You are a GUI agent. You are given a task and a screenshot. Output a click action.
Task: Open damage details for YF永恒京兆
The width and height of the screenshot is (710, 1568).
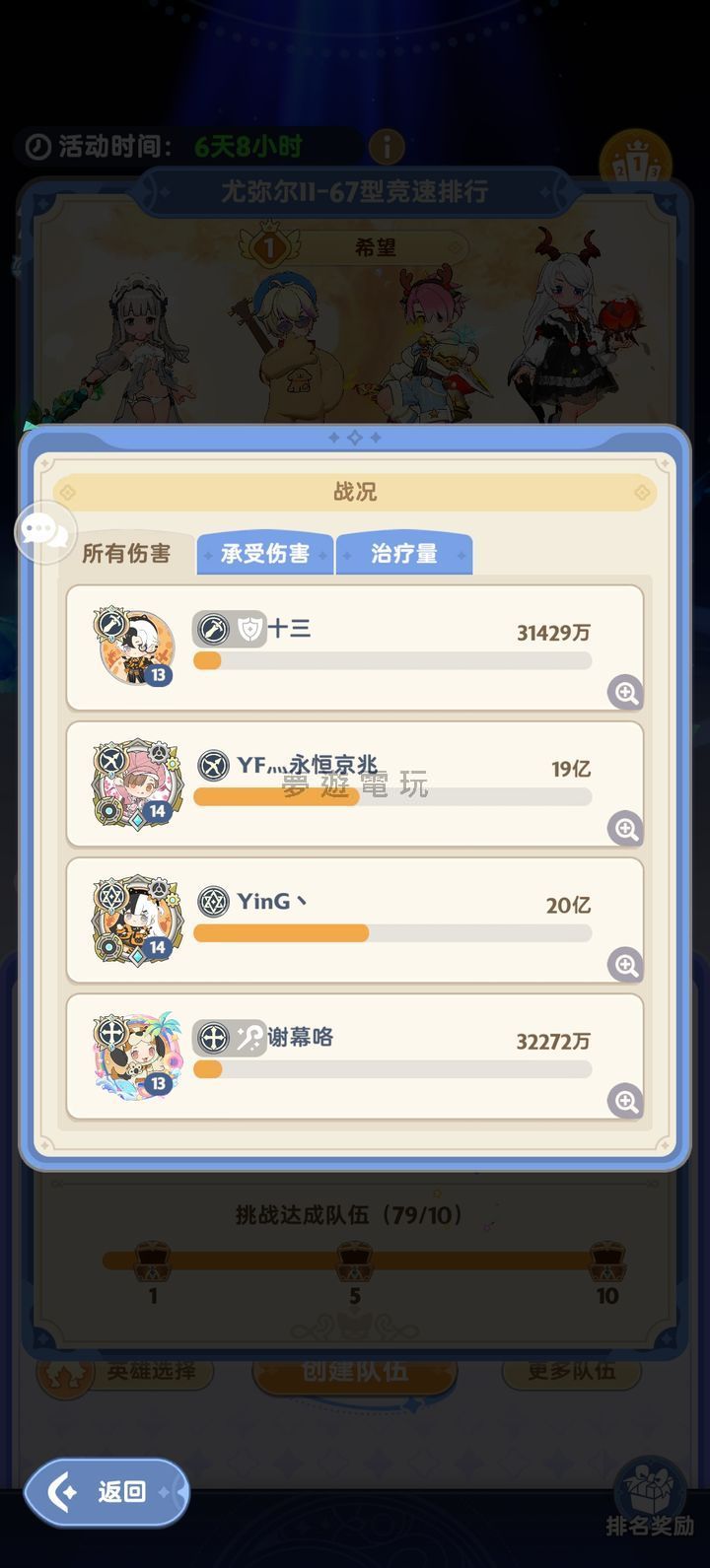(x=625, y=829)
